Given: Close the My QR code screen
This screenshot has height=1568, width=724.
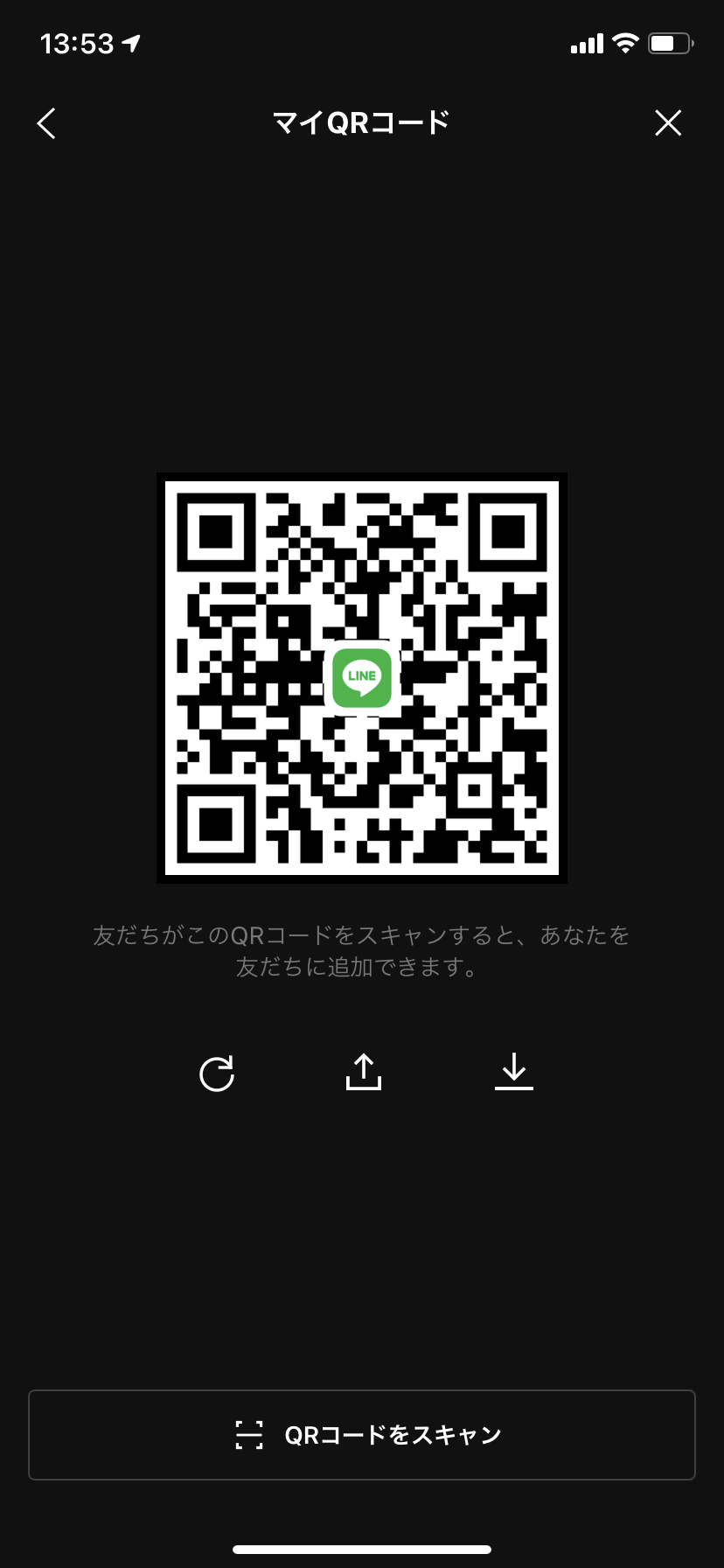Looking at the screenshot, I should pyautogui.click(x=668, y=123).
